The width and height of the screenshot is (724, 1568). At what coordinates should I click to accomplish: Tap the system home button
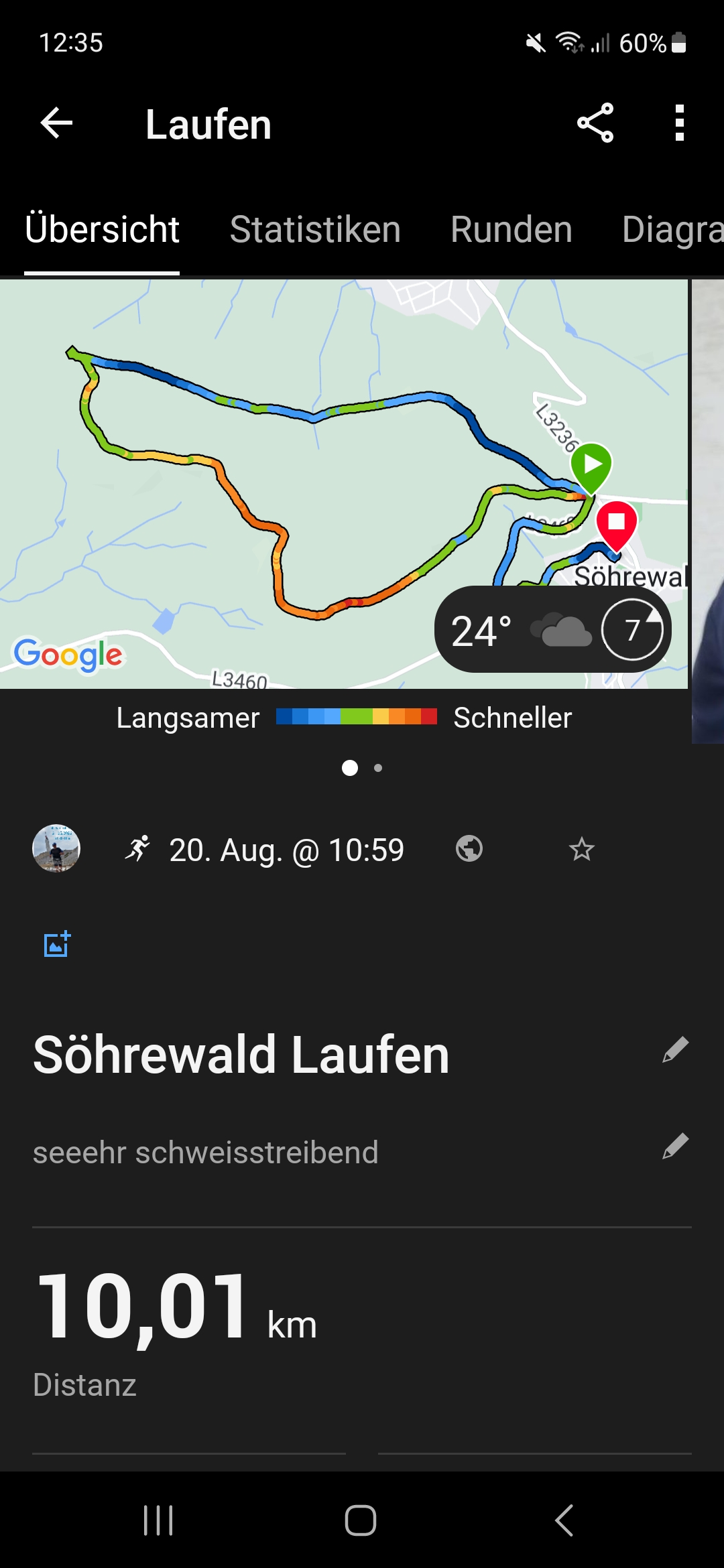[x=361, y=1520]
